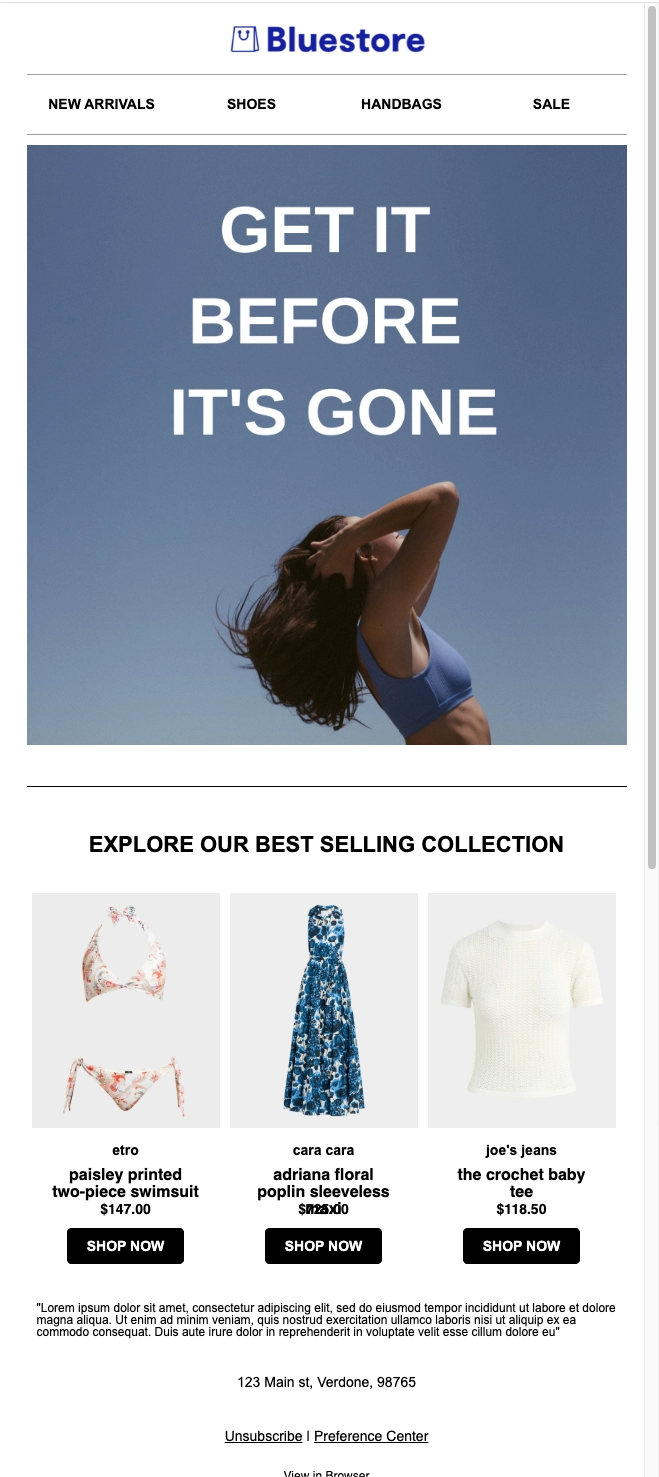Browse the SALE section
659x1477 pixels.
551,104
